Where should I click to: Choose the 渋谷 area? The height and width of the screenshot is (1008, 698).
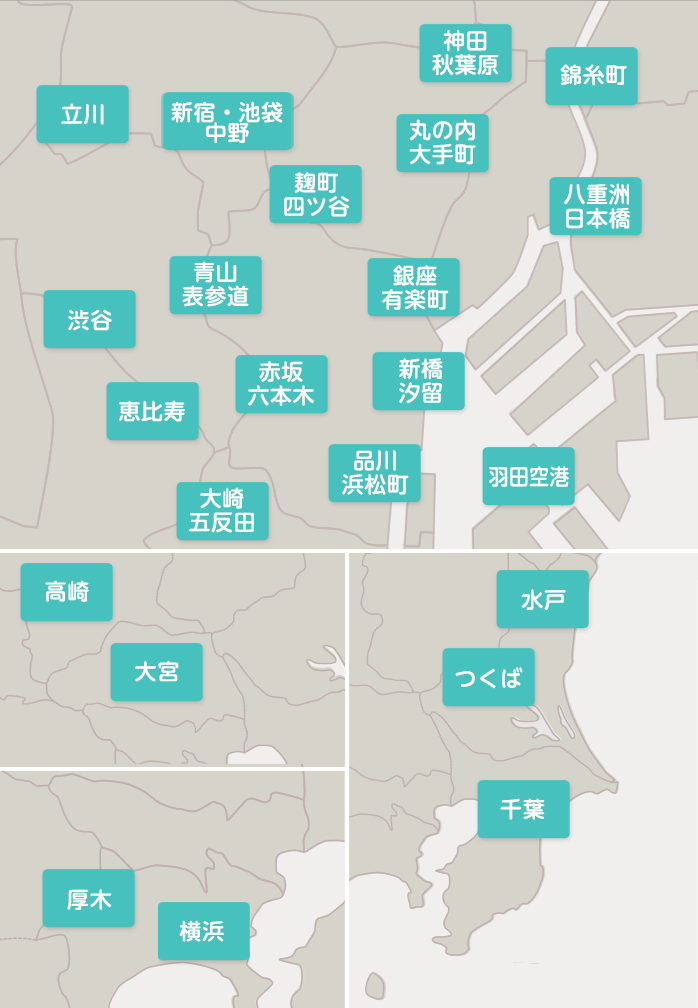tap(89, 320)
